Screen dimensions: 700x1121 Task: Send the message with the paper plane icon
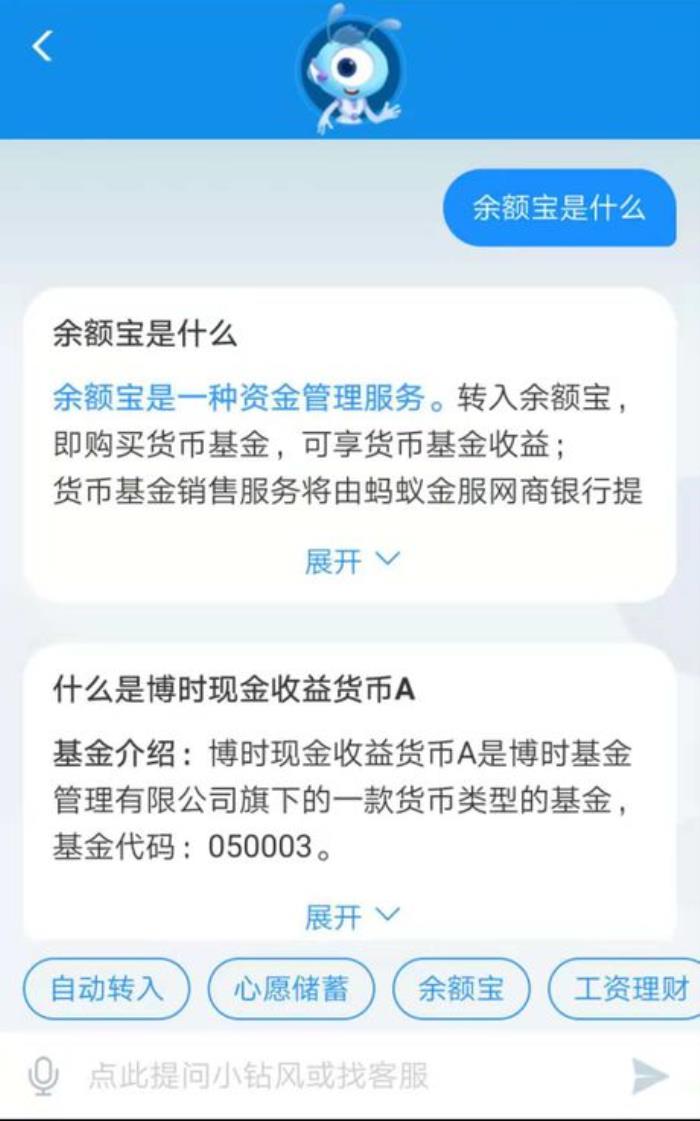[x=650, y=1076]
